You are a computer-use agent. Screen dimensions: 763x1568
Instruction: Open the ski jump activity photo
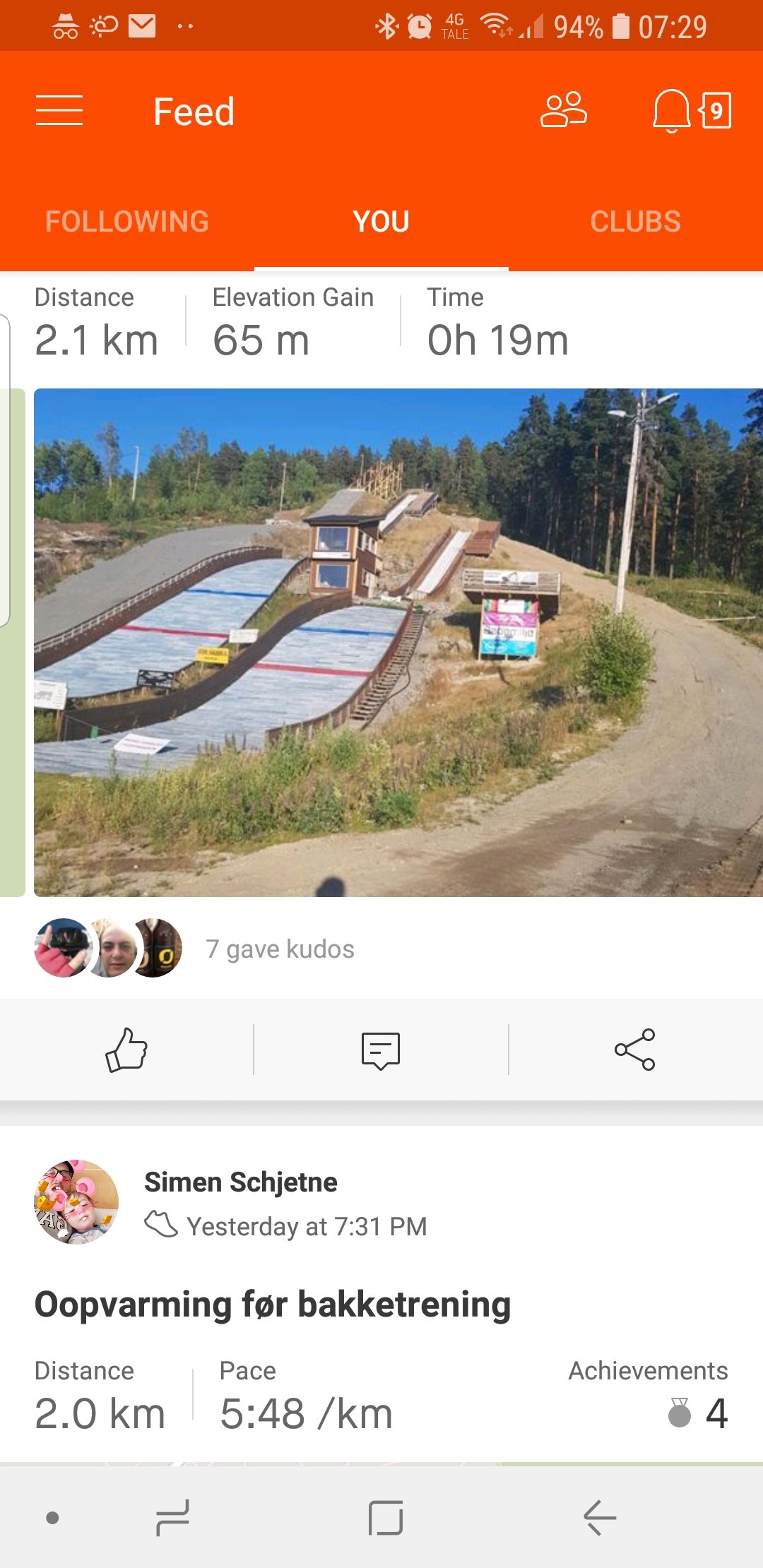(398, 643)
